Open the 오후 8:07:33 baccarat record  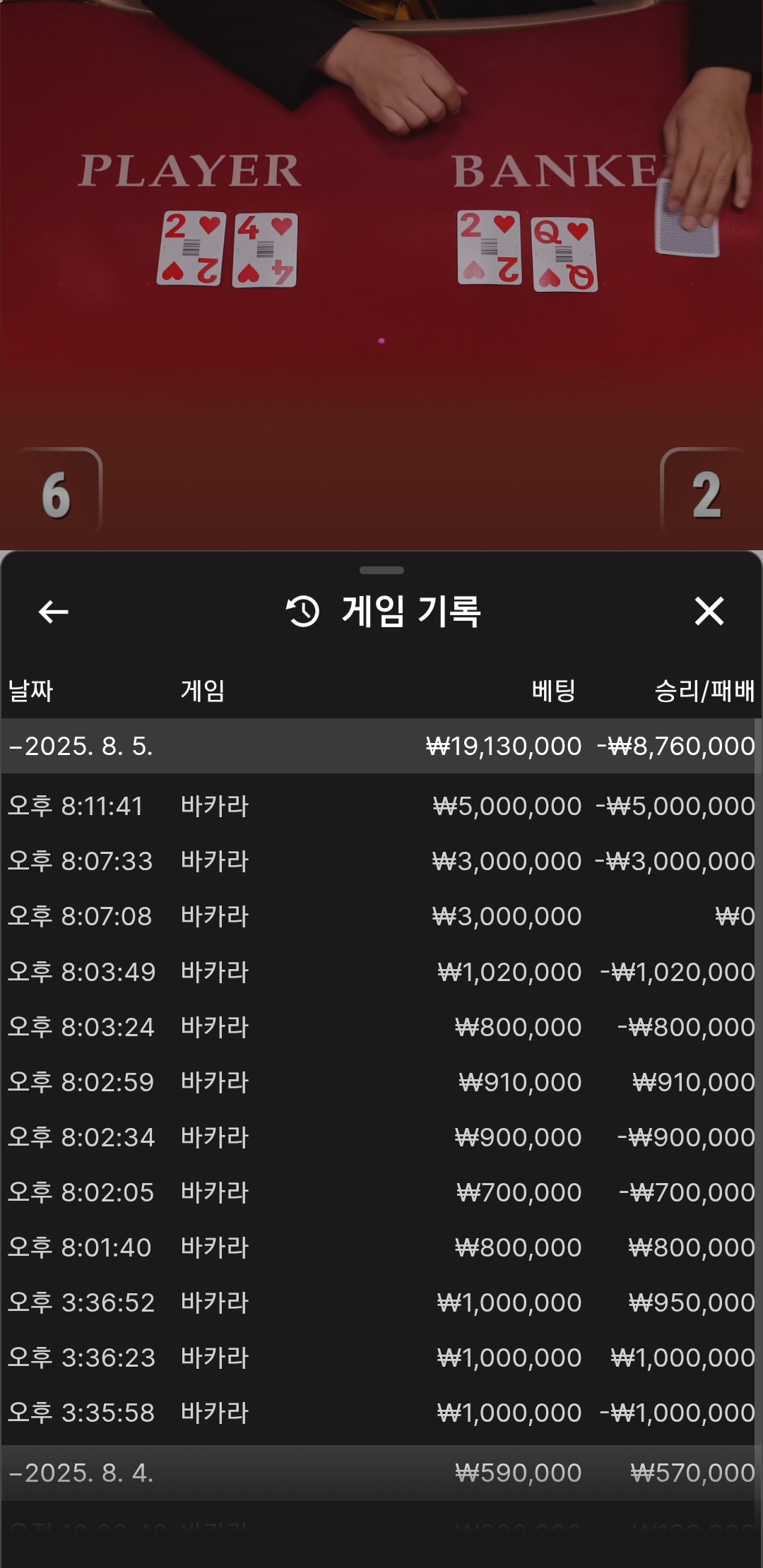[x=381, y=861]
